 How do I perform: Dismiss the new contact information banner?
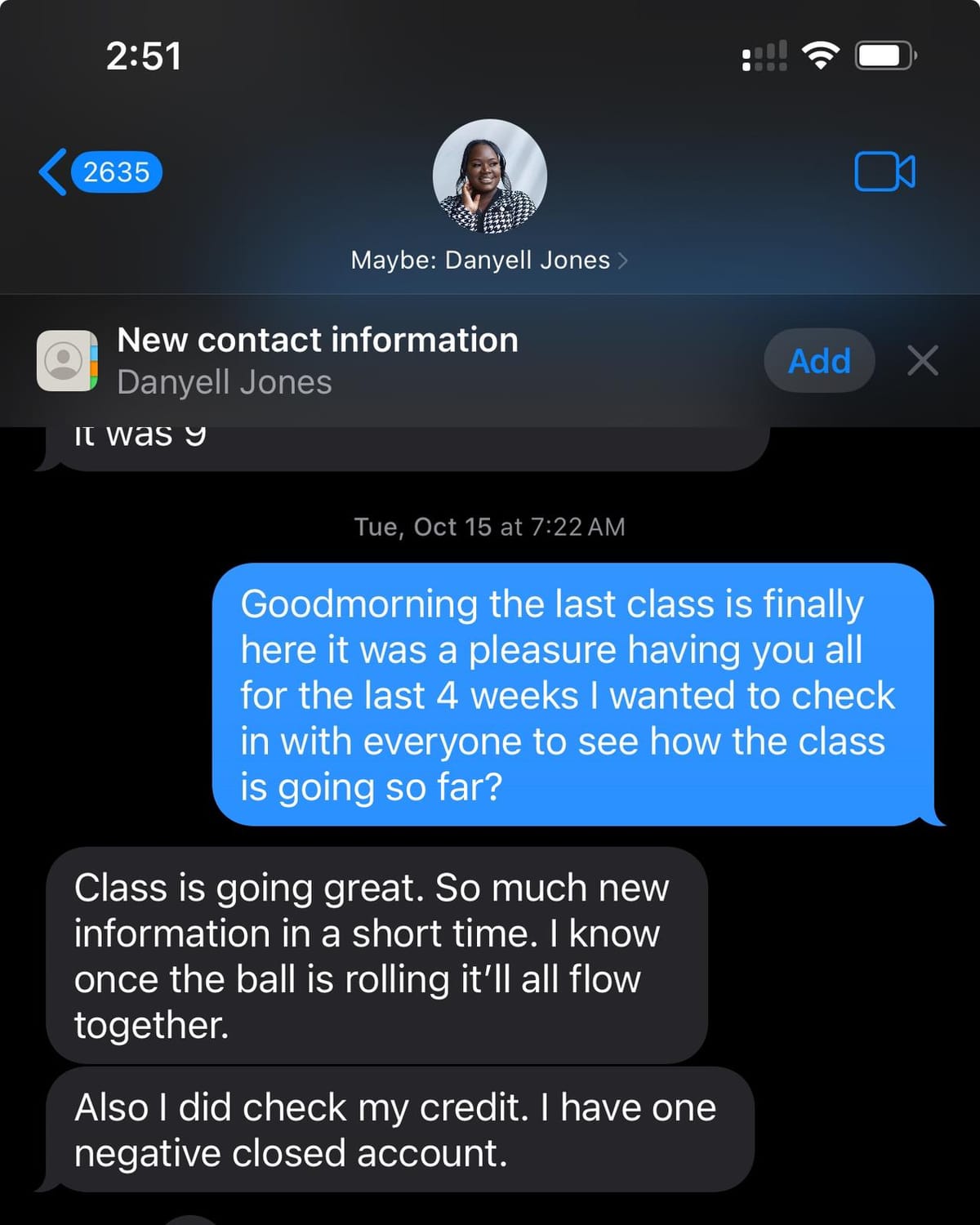(923, 360)
